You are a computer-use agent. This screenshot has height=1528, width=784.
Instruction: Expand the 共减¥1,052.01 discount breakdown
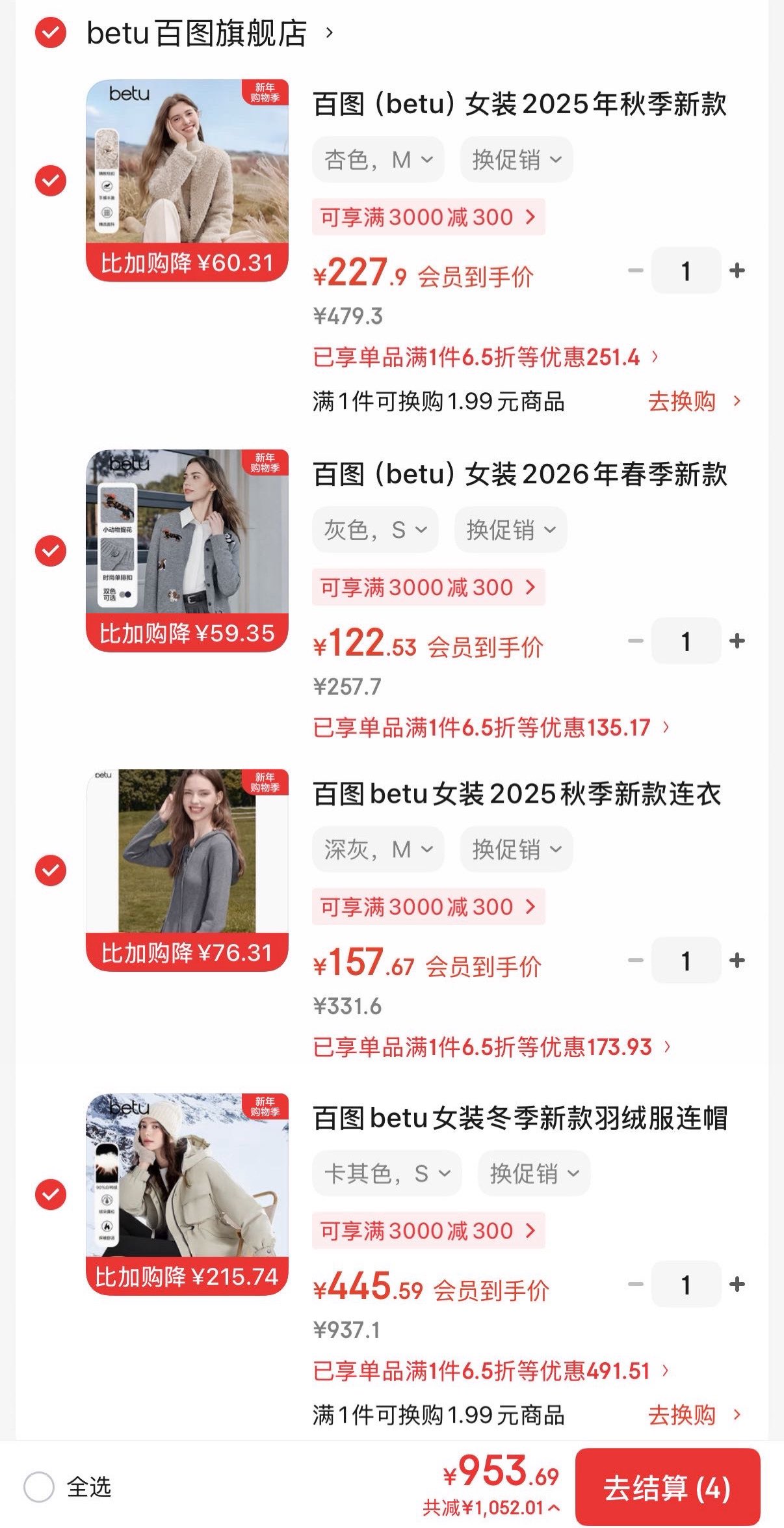[x=491, y=1507]
